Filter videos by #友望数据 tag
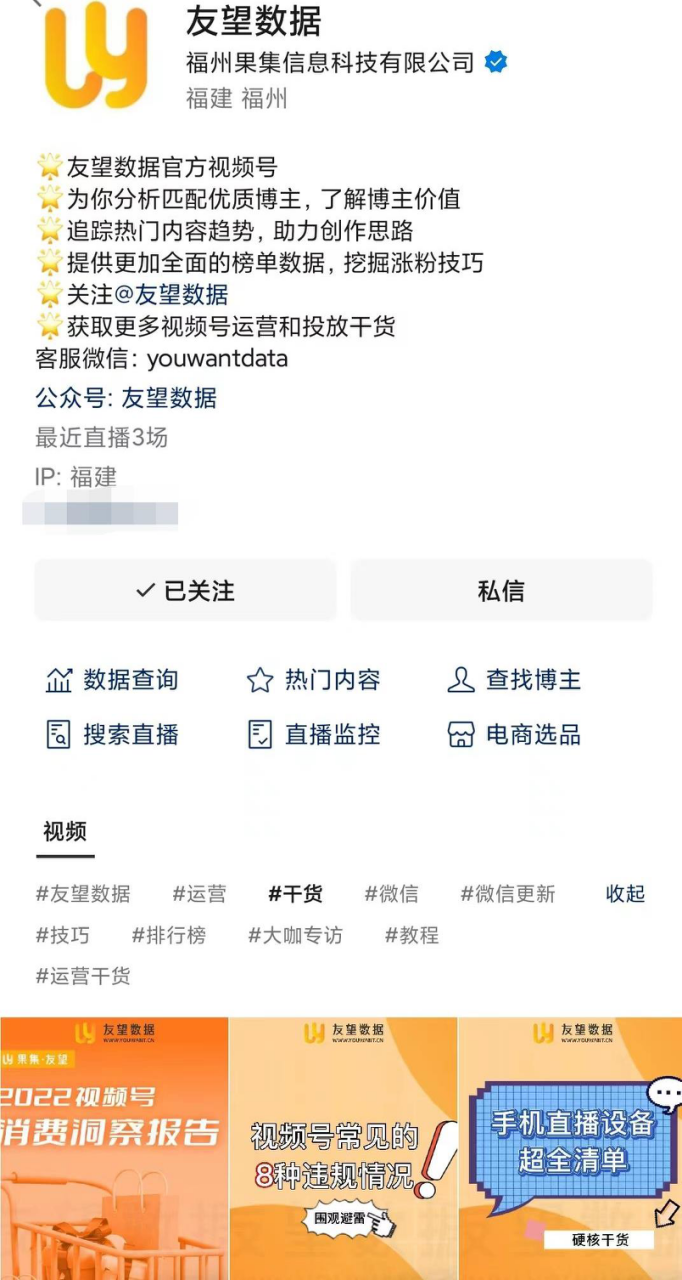The width and height of the screenshot is (682, 1280). click(83, 894)
